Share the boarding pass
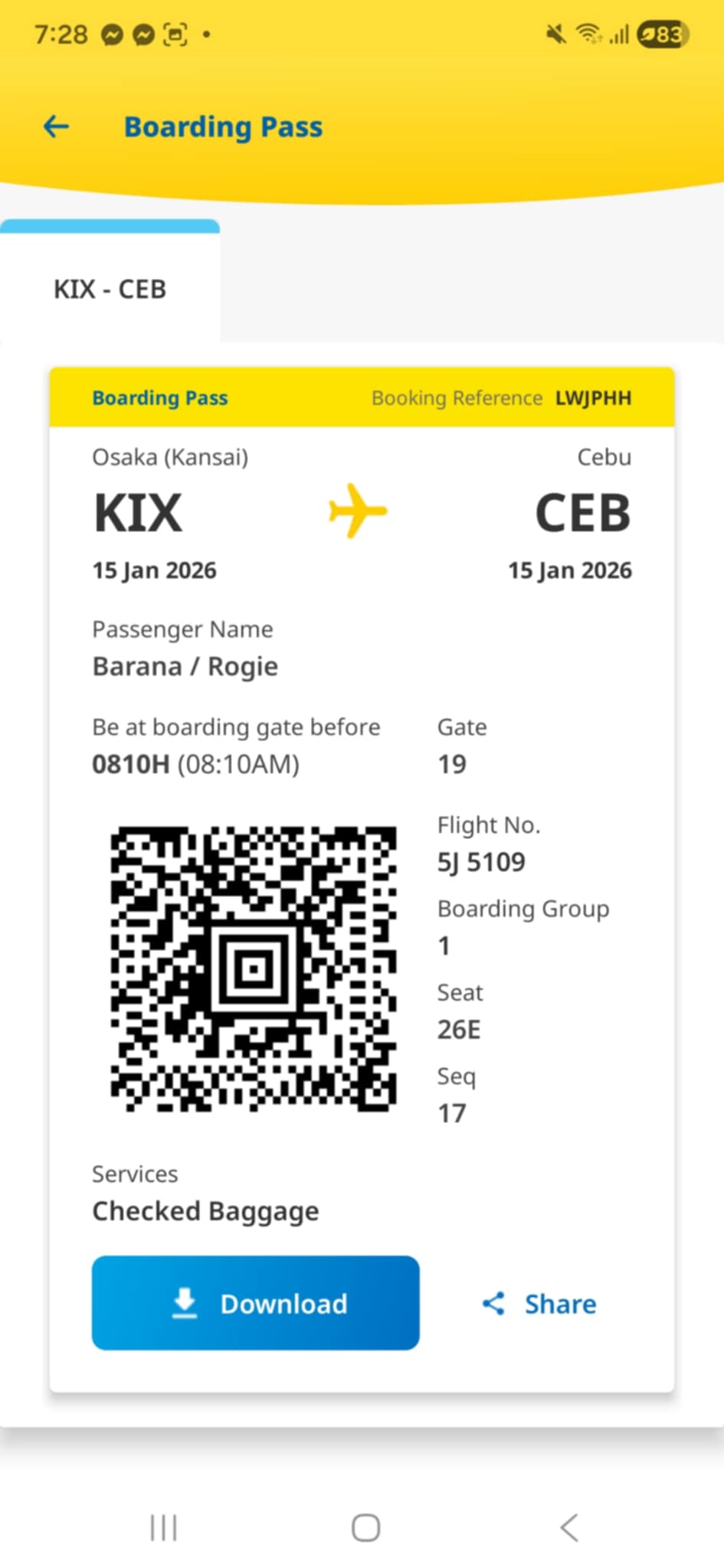Screen dimensions: 724x1568 [539, 1303]
